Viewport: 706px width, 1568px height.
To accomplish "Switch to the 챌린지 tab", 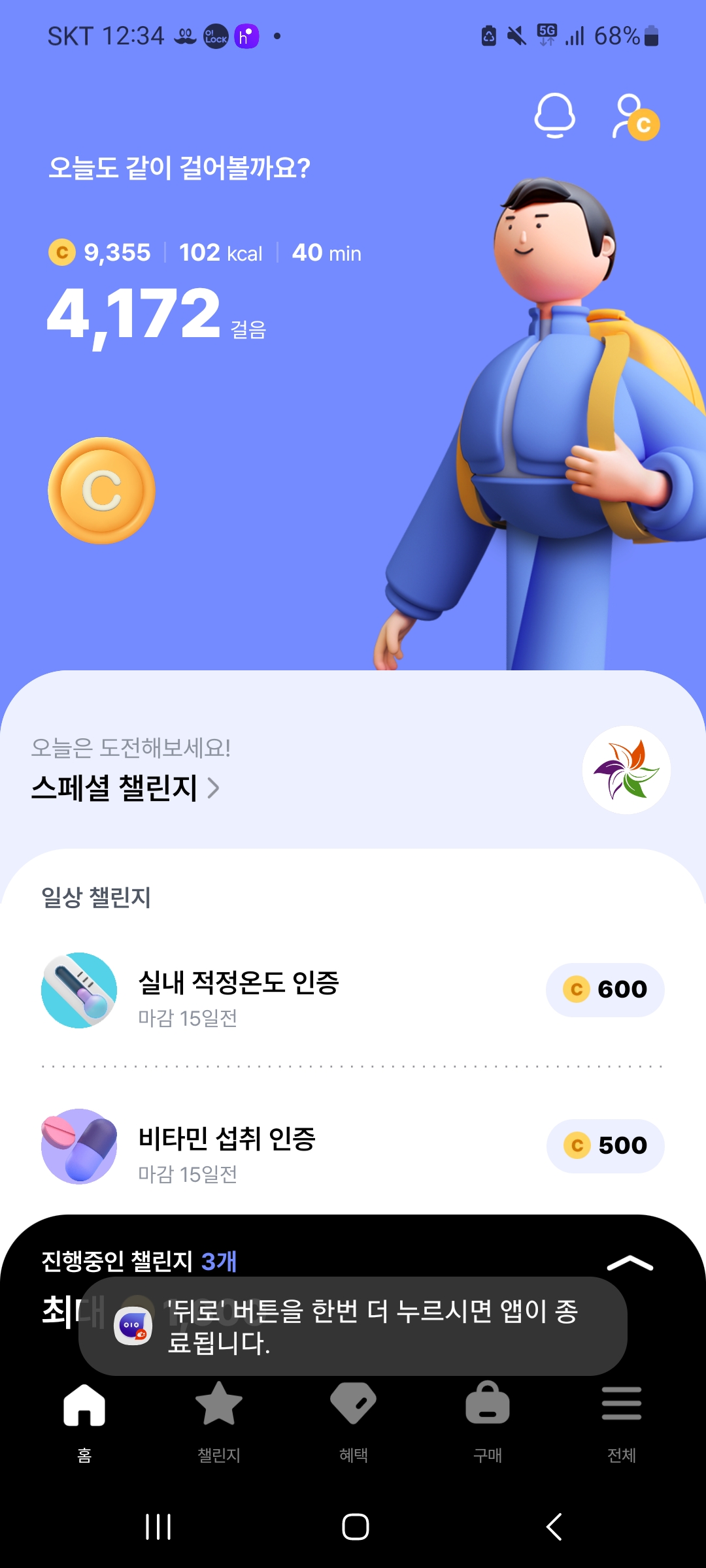I will [x=219, y=1419].
